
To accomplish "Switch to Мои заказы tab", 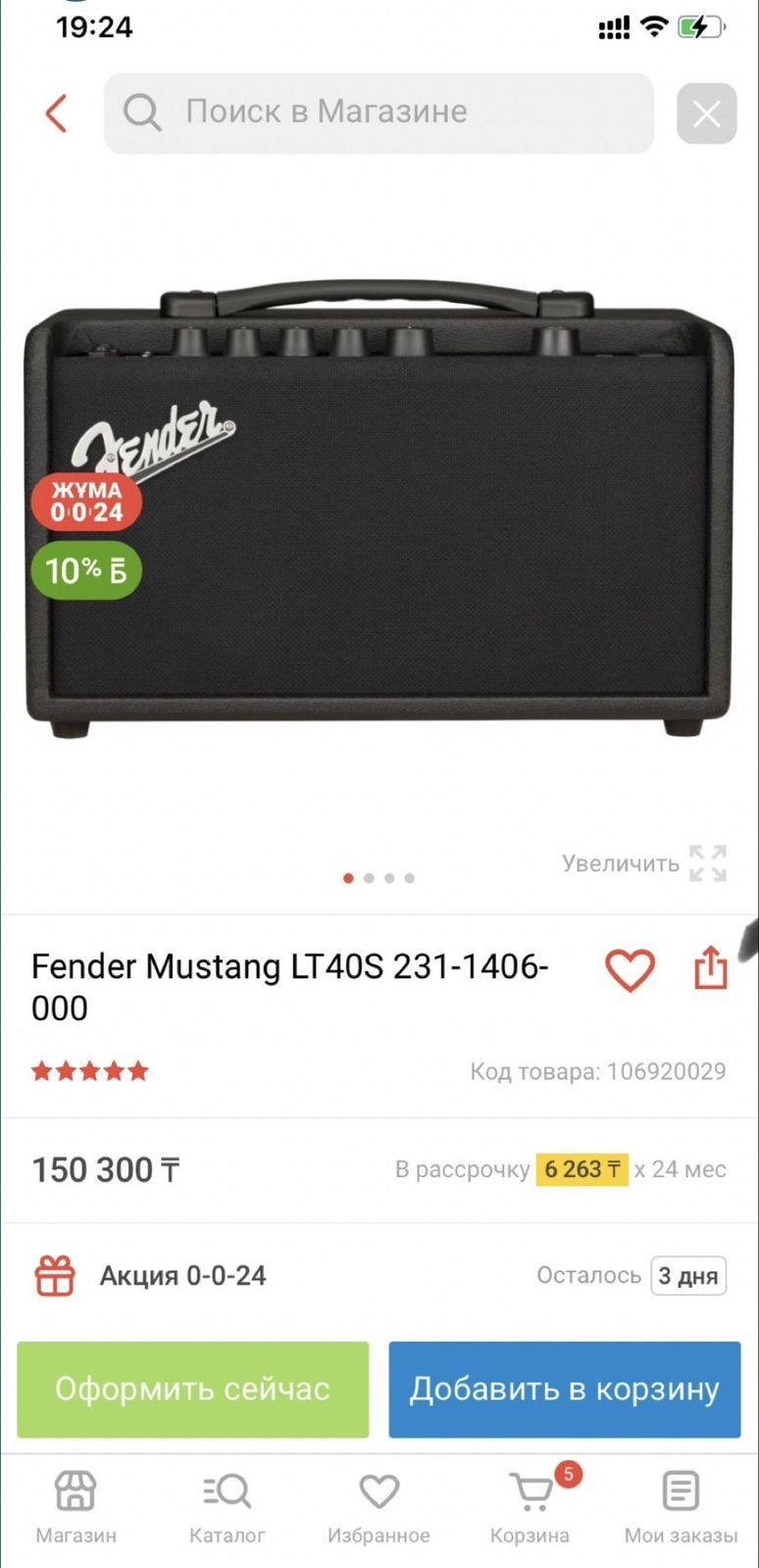I will 681,1507.
